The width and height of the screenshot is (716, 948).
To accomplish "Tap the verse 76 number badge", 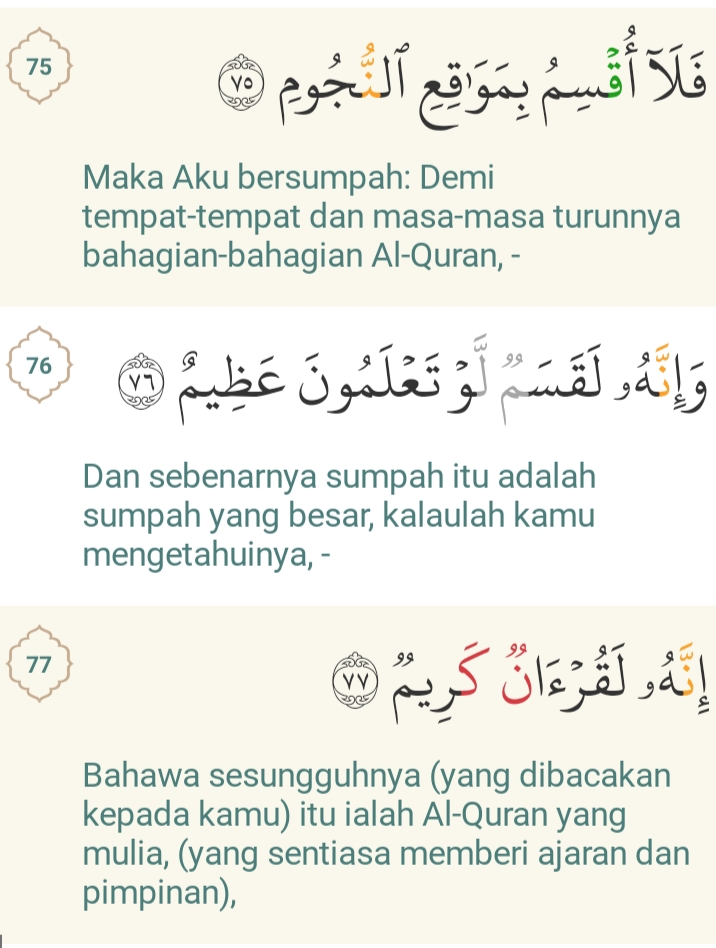I will tap(39, 365).
